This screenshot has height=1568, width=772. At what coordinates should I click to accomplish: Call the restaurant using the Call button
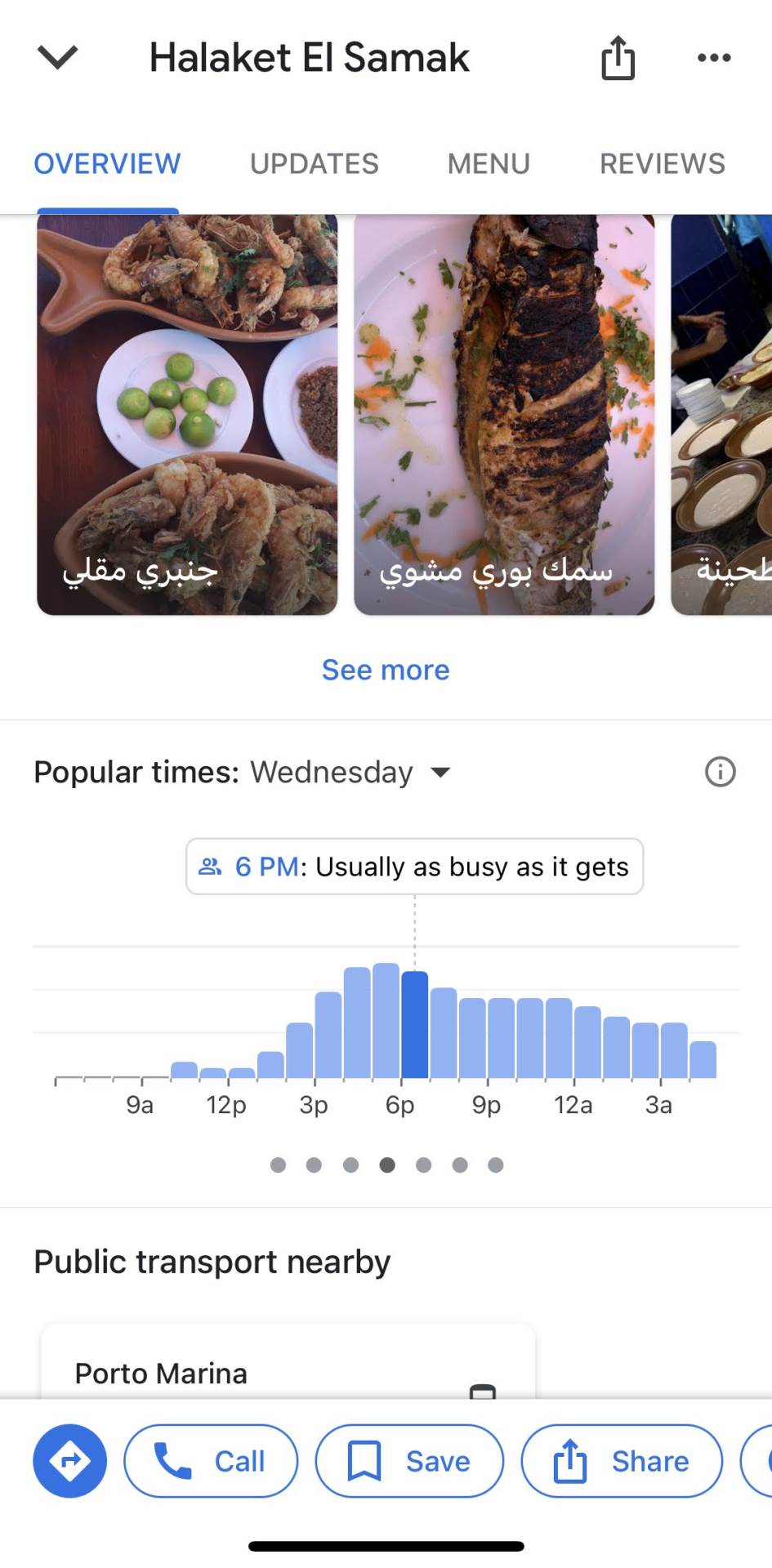coord(210,1461)
